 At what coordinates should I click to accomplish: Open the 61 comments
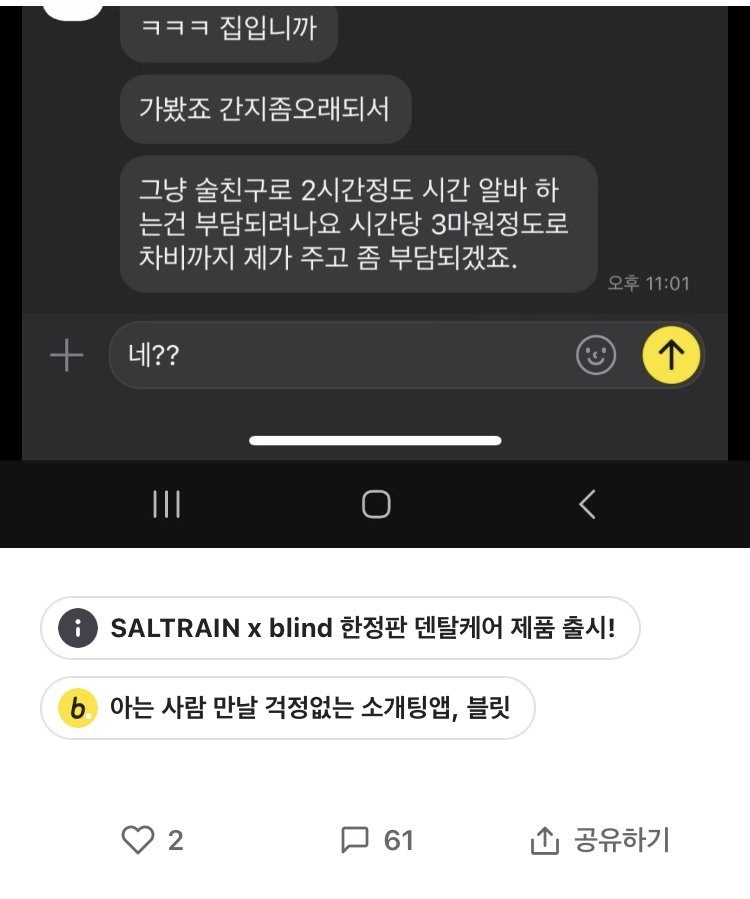pos(377,840)
